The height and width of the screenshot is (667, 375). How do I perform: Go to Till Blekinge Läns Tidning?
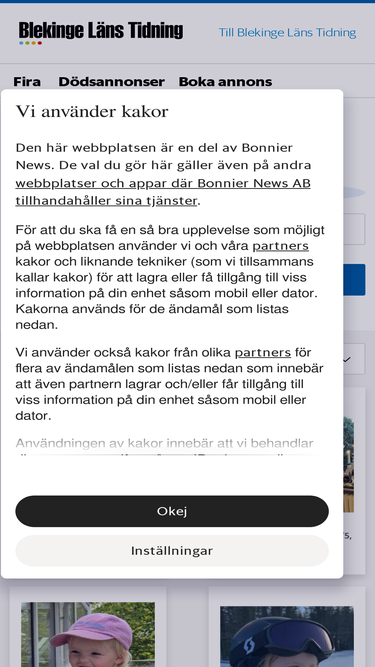coord(287,33)
